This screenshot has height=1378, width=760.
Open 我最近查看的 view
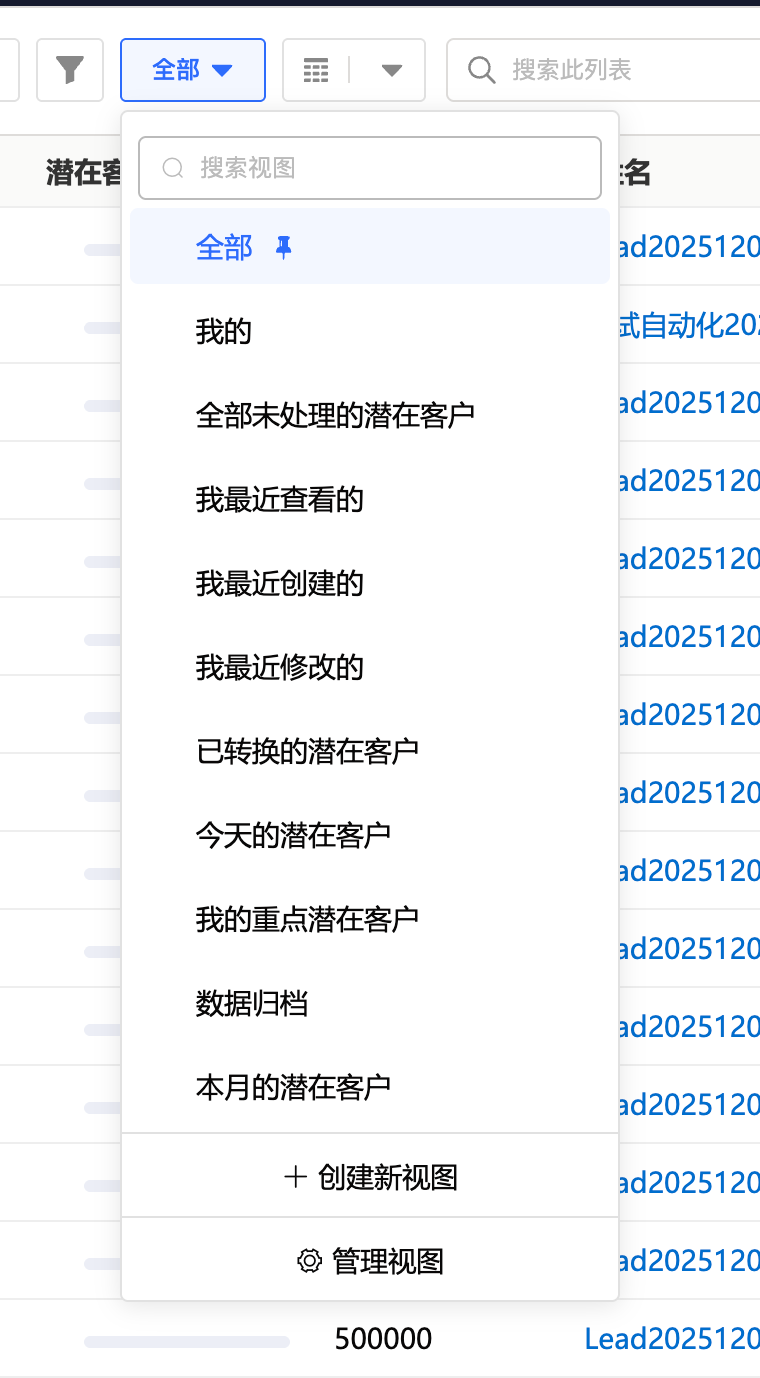click(x=280, y=499)
